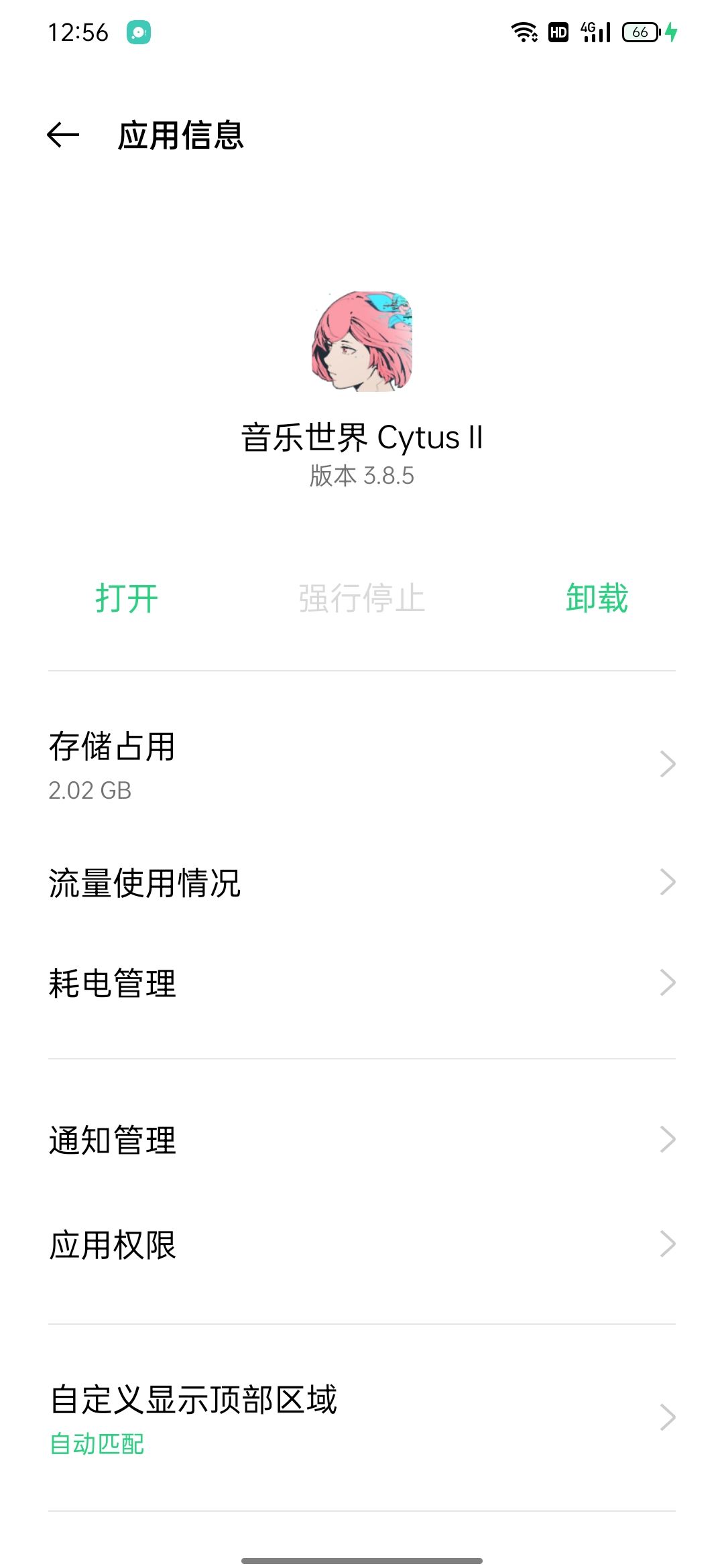View 应用权限 app permissions
This screenshot has width=724, height=1568.
click(362, 1244)
